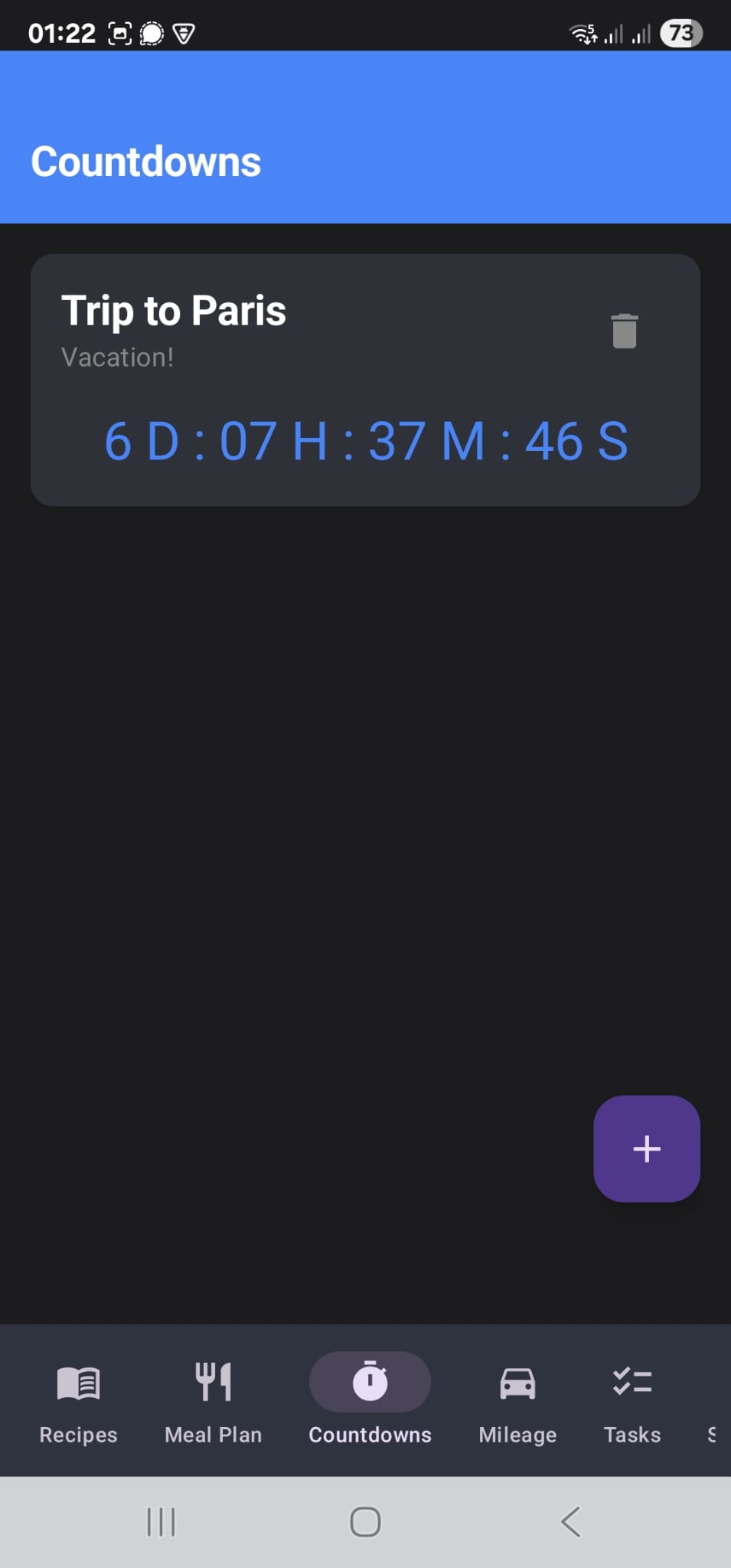
Task: Tap the Countdowns header title
Action: pyautogui.click(x=146, y=161)
